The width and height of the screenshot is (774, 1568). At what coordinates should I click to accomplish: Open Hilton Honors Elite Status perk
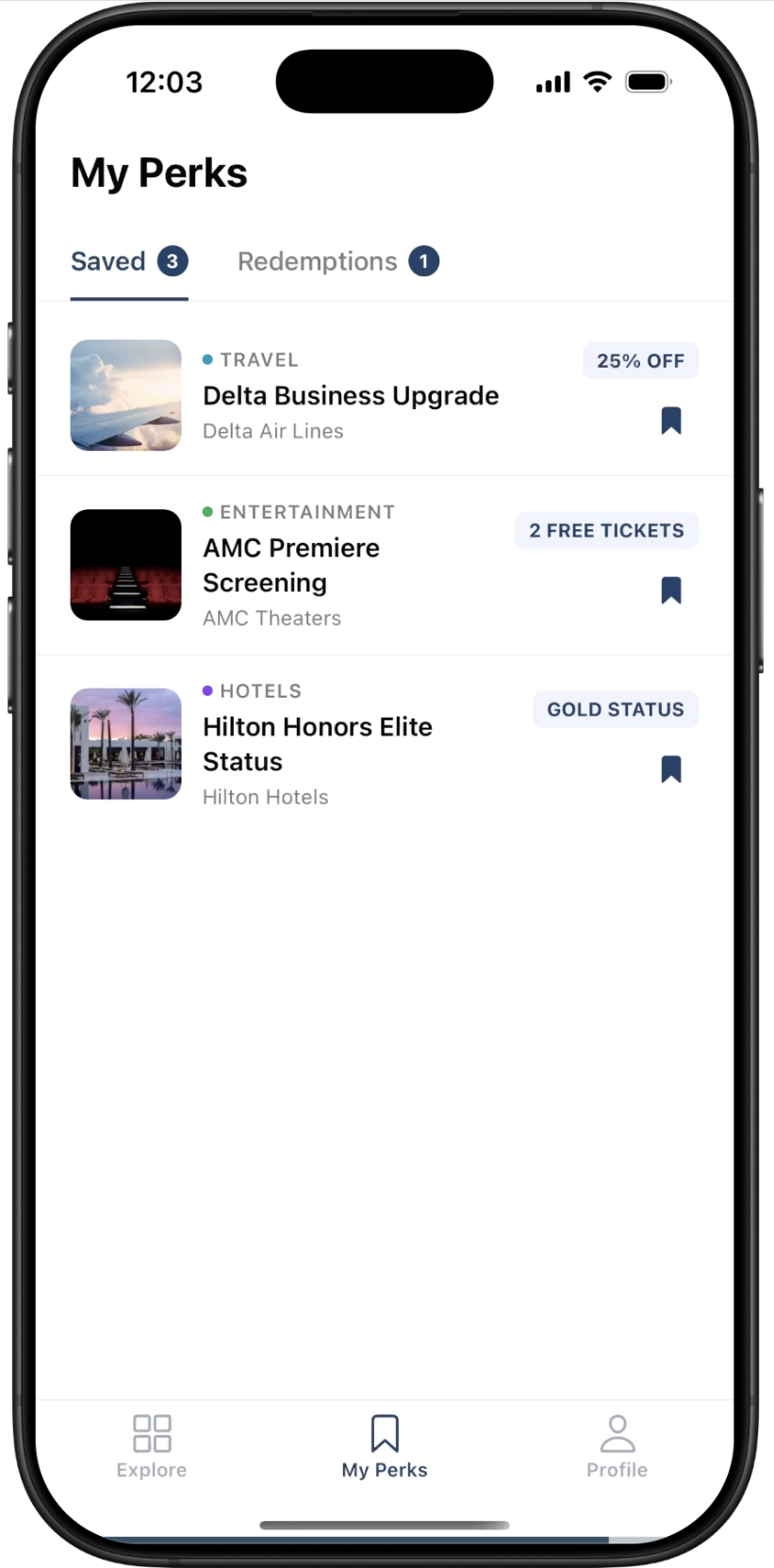click(x=318, y=744)
